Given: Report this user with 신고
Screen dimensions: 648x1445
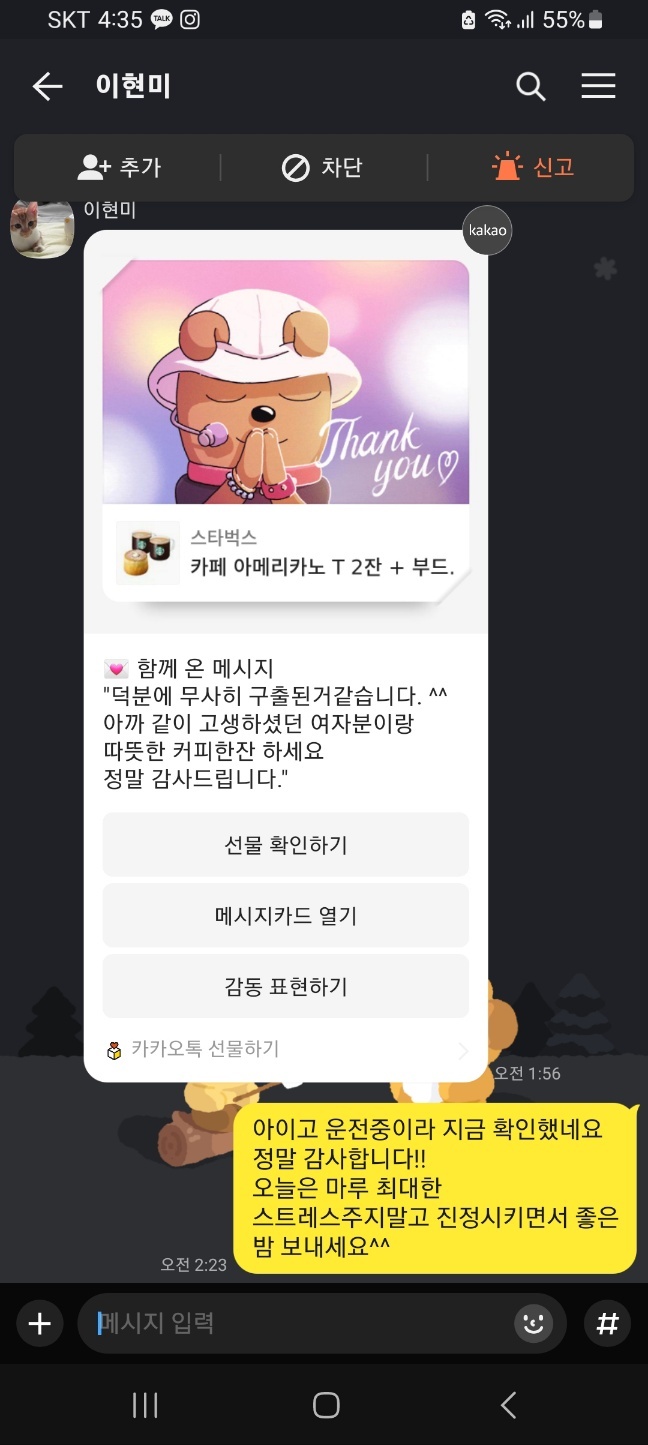Looking at the screenshot, I should [x=534, y=167].
